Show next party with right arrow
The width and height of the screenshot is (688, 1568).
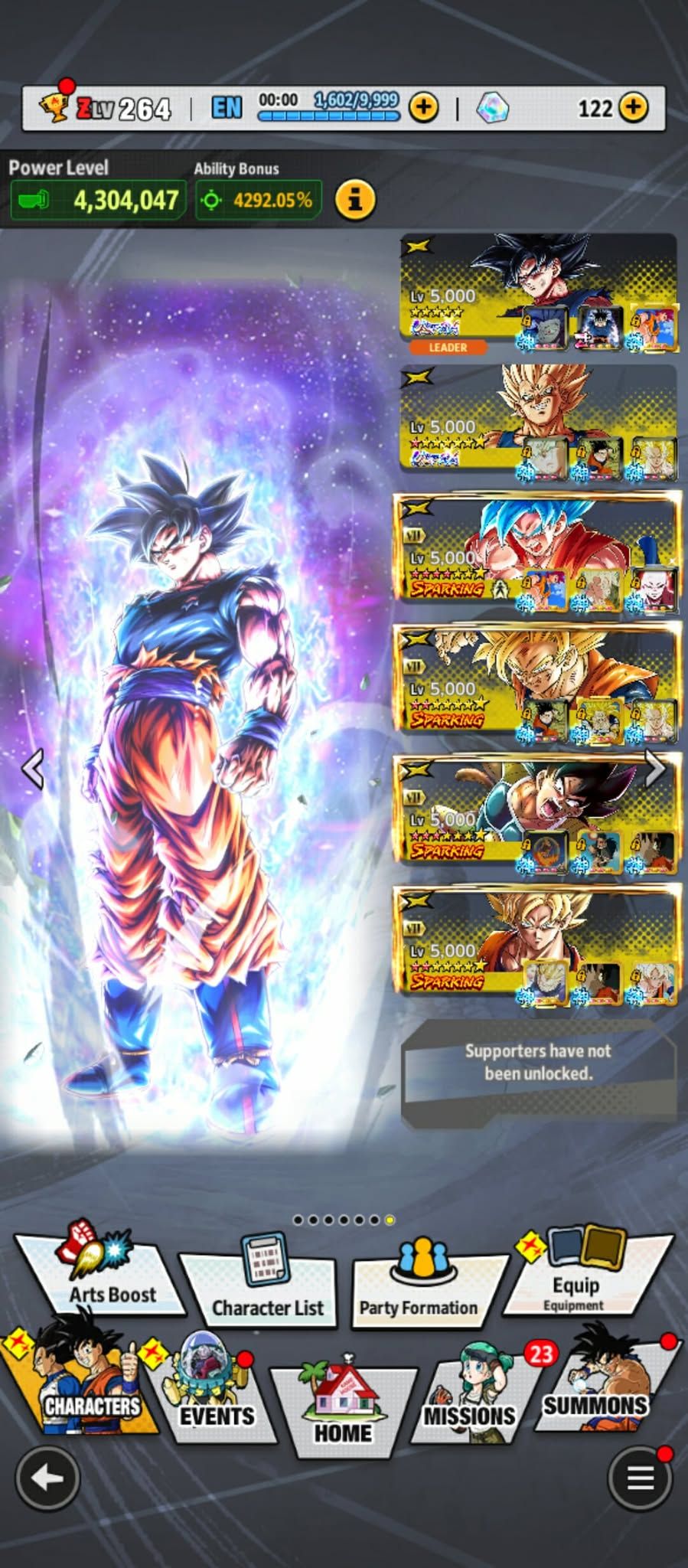point(655,768)
